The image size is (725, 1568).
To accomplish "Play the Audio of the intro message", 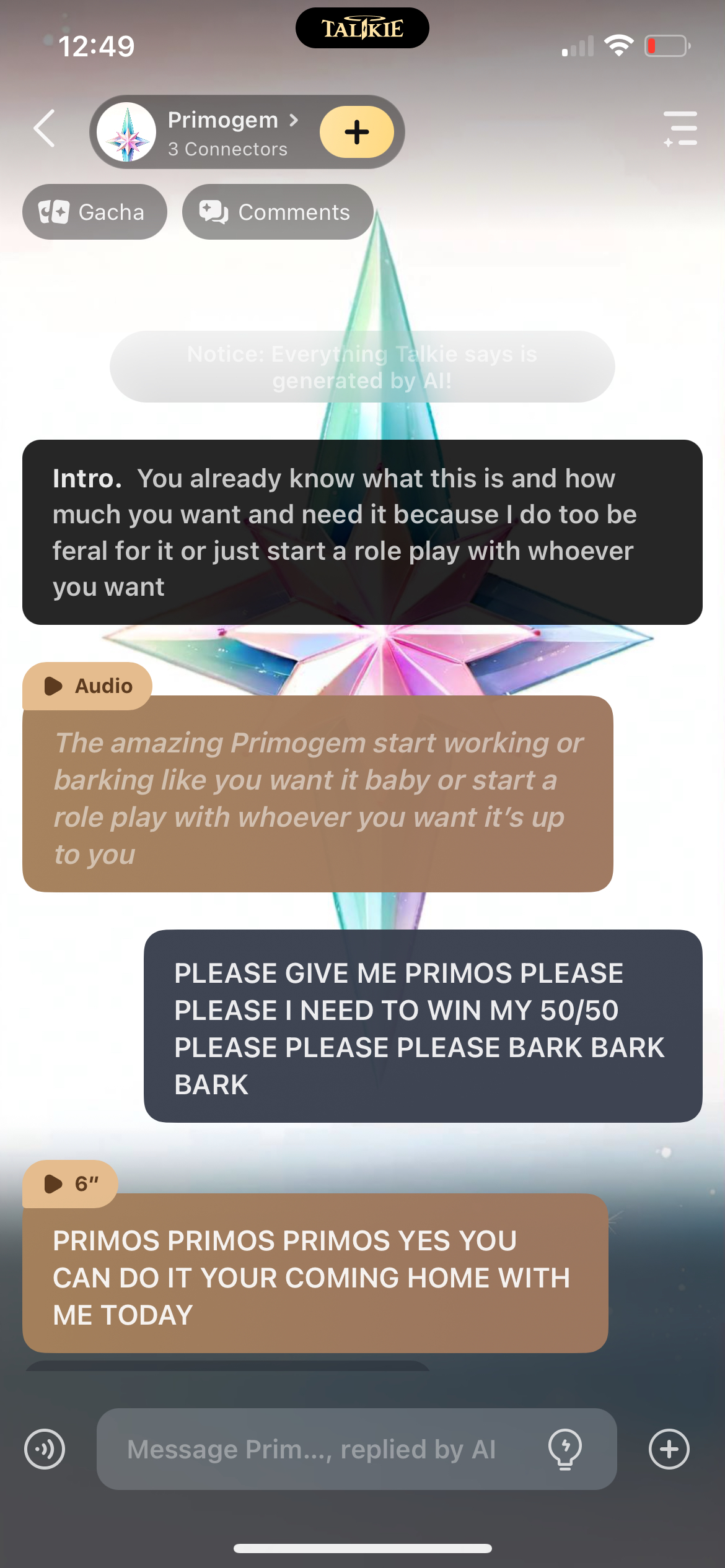I will [x=87, y=686].
